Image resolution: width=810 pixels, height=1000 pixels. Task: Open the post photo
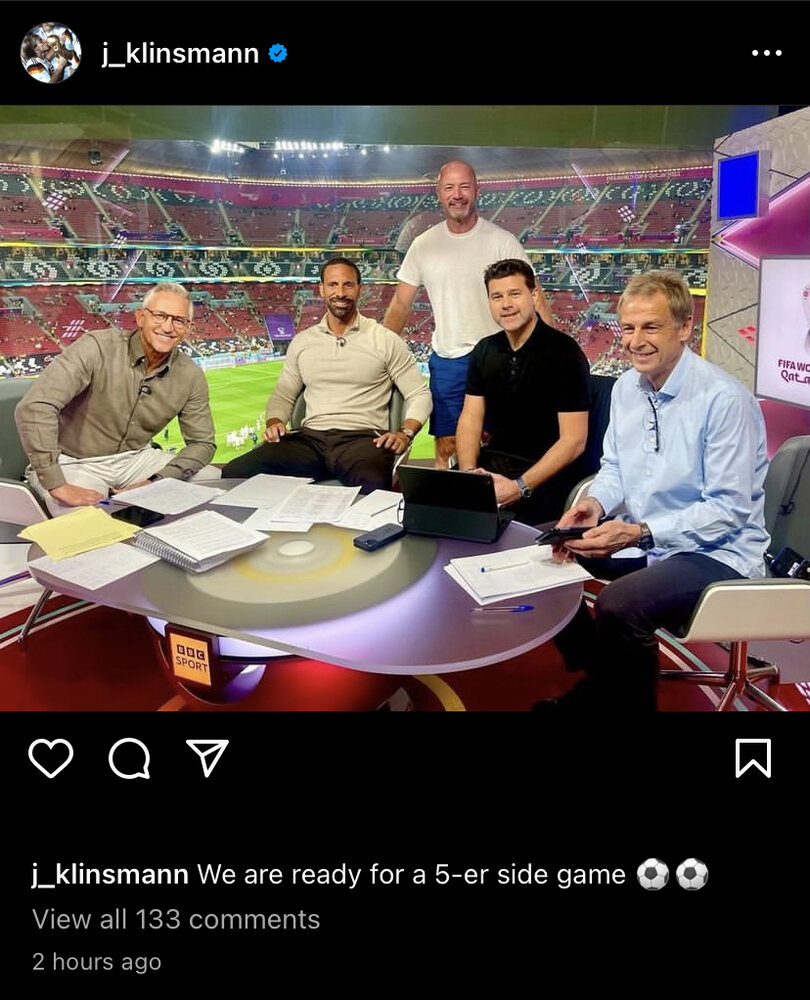click(x=405, y=408)
